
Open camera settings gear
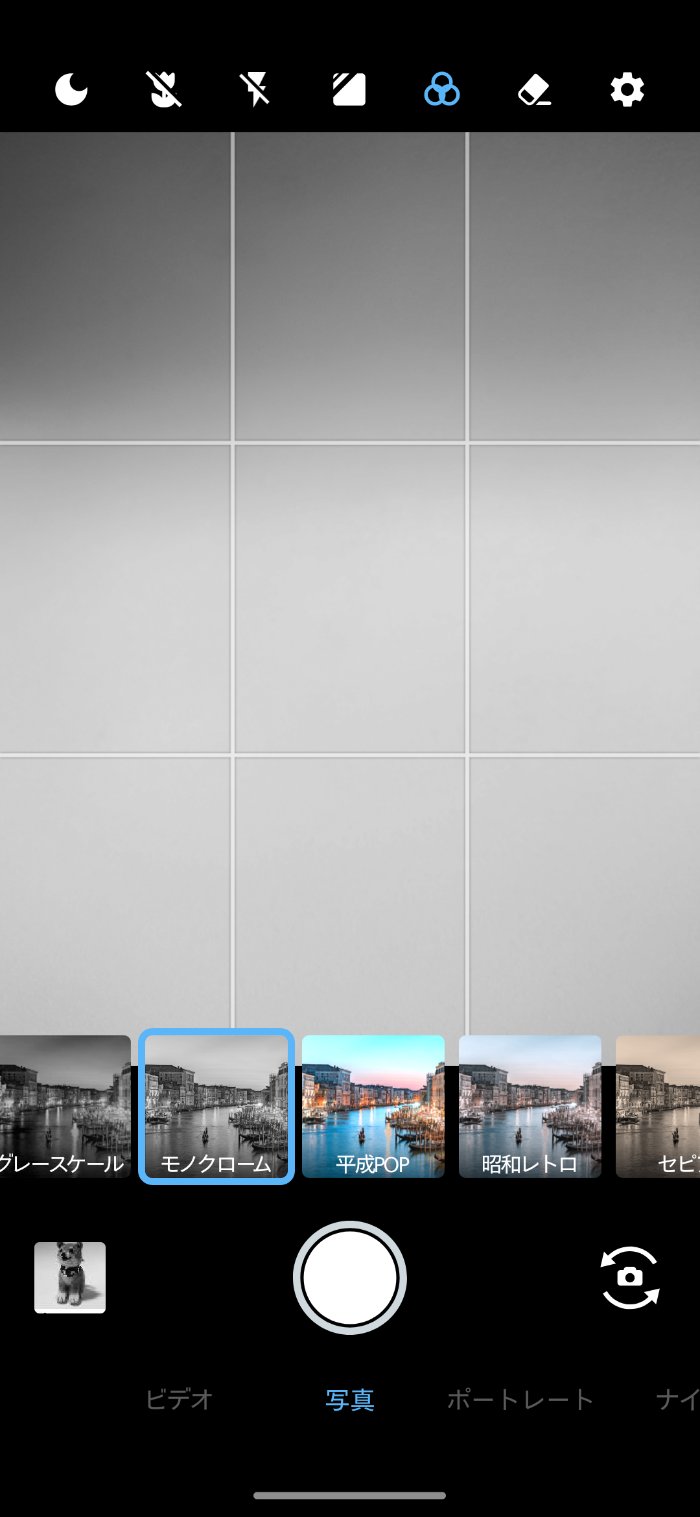627,91
